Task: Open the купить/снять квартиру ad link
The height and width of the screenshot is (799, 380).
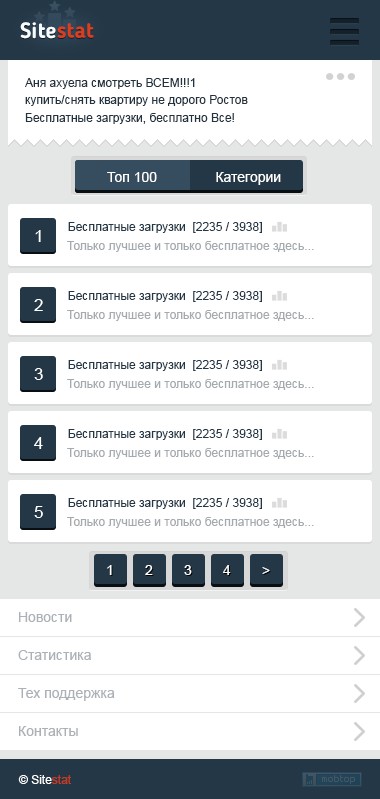Action: (x=137, y=100)
